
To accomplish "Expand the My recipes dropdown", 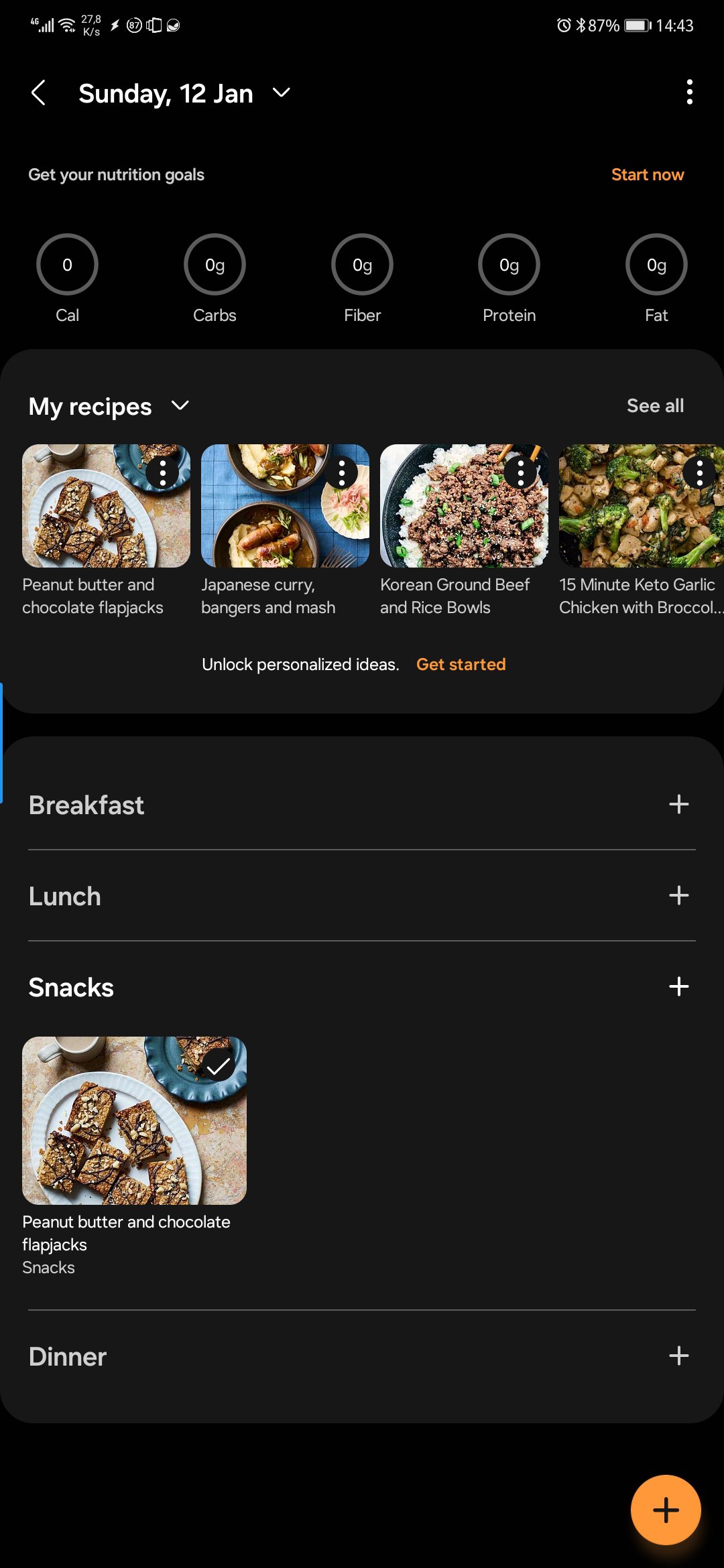I will tap(180, 405).
